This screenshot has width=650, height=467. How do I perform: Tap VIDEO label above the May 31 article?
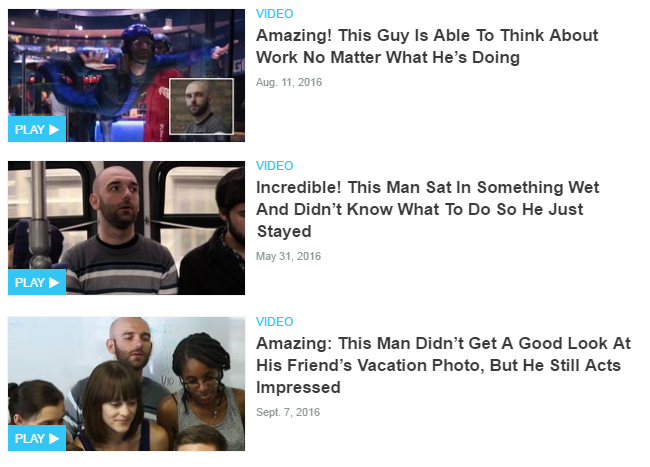(x=275, y=166)
